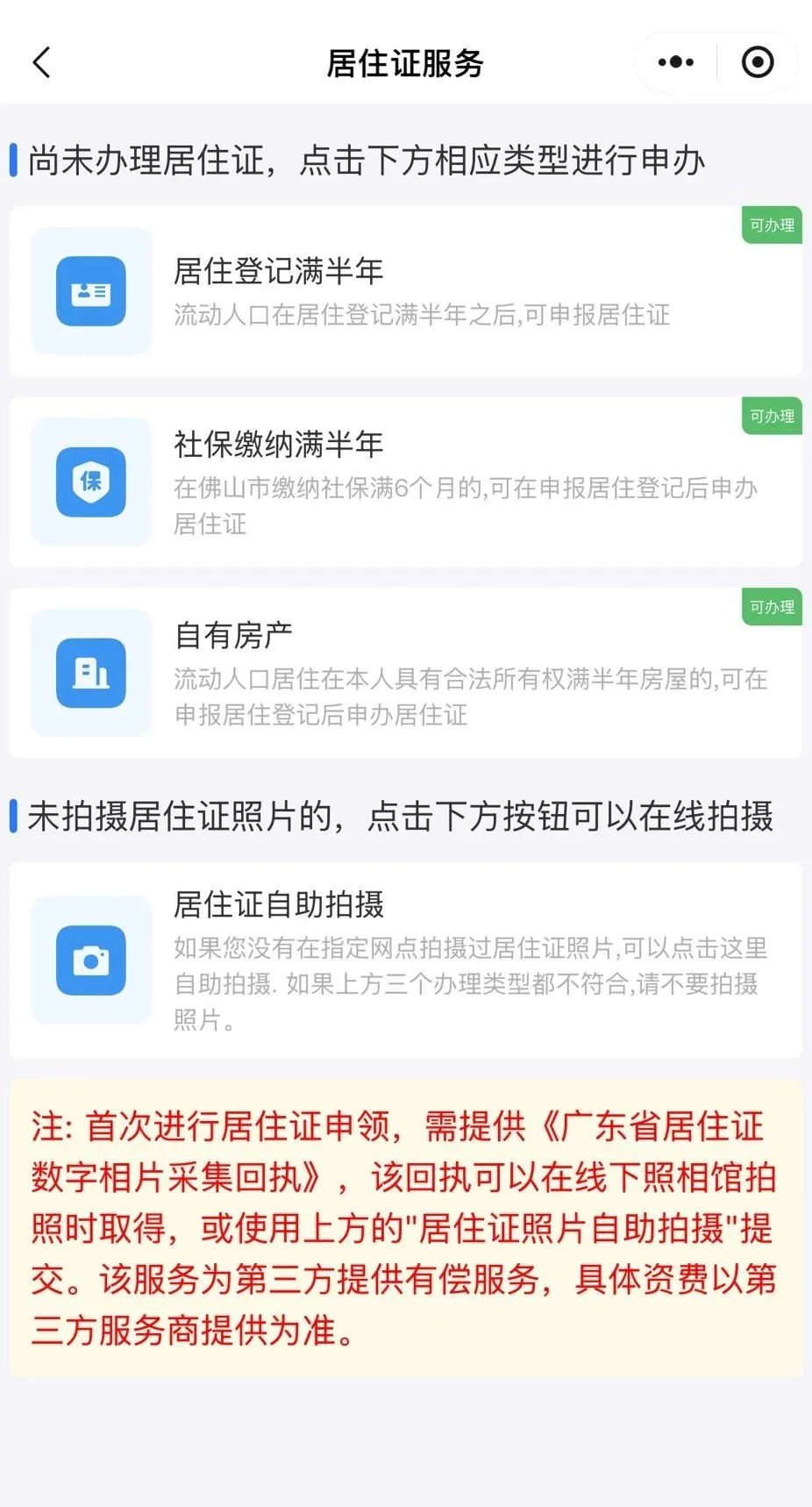Open the 居住登记满半年 application card
Image resolution: width=812 pixels, height=1507 pixels.
(x=406, y=291)
